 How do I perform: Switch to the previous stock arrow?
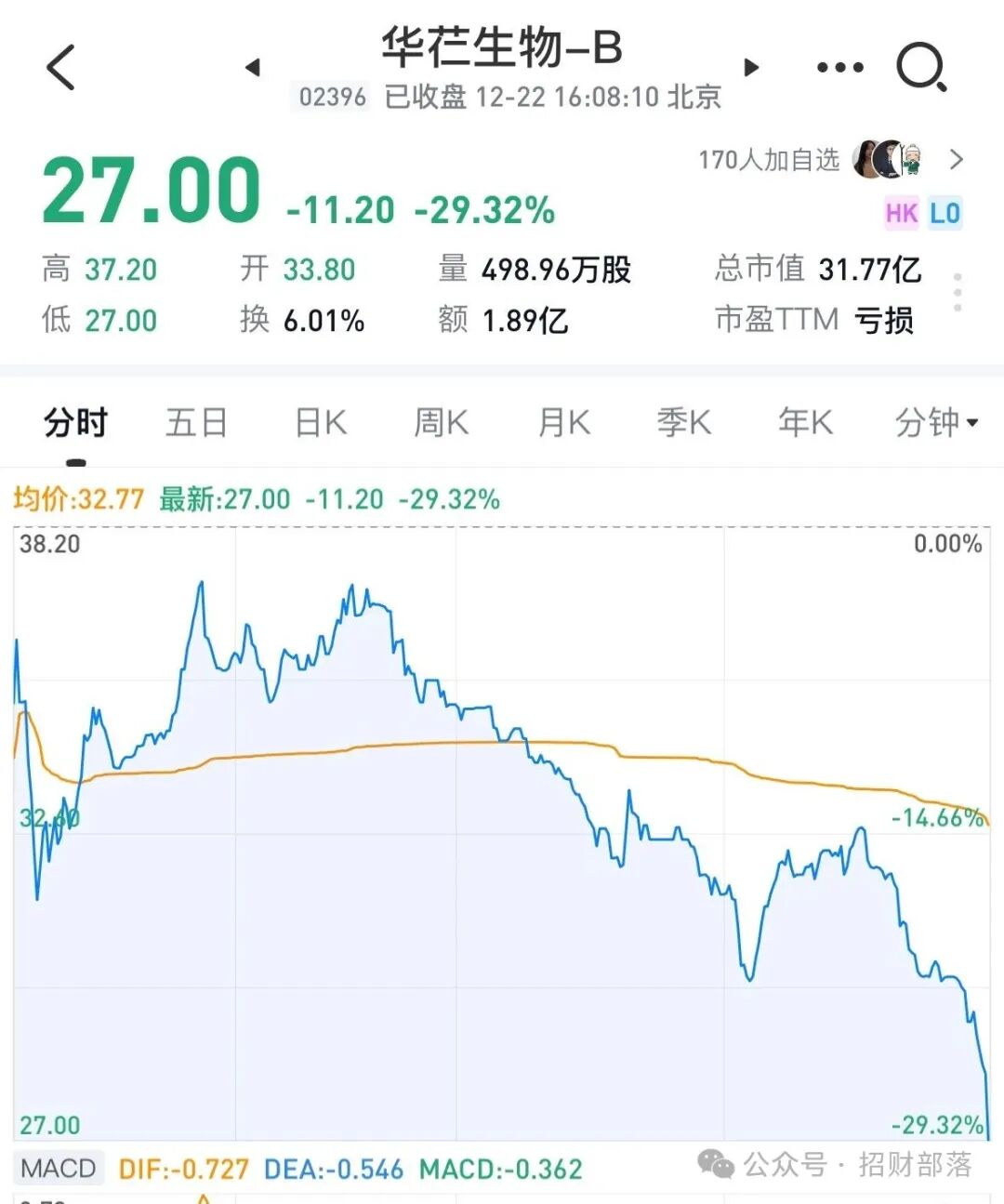coord(253,67)
